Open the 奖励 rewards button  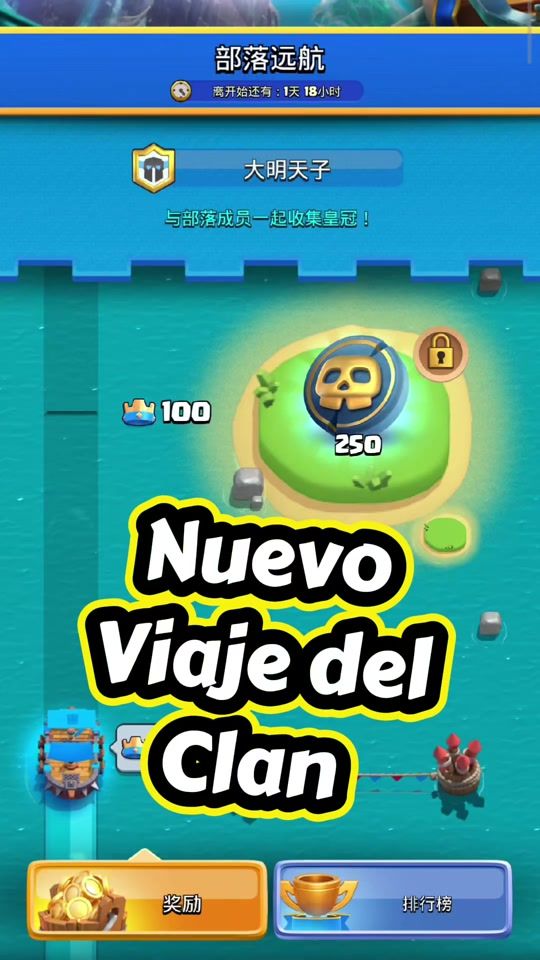[x=148, y=899]
